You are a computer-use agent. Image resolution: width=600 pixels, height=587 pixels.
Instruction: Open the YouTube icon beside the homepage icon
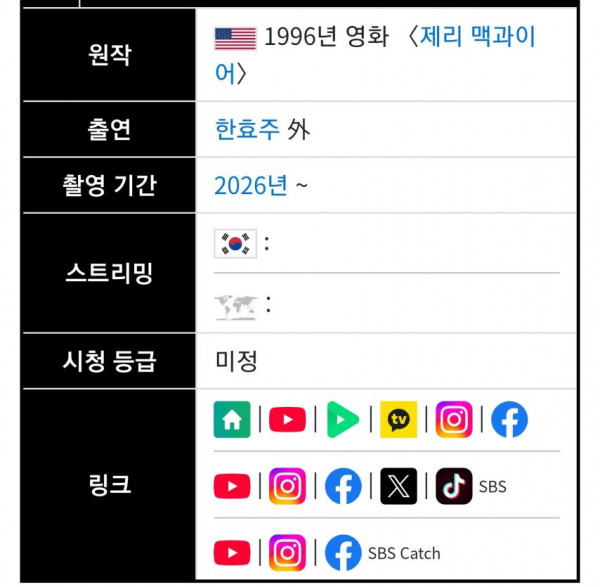[287, 419]
